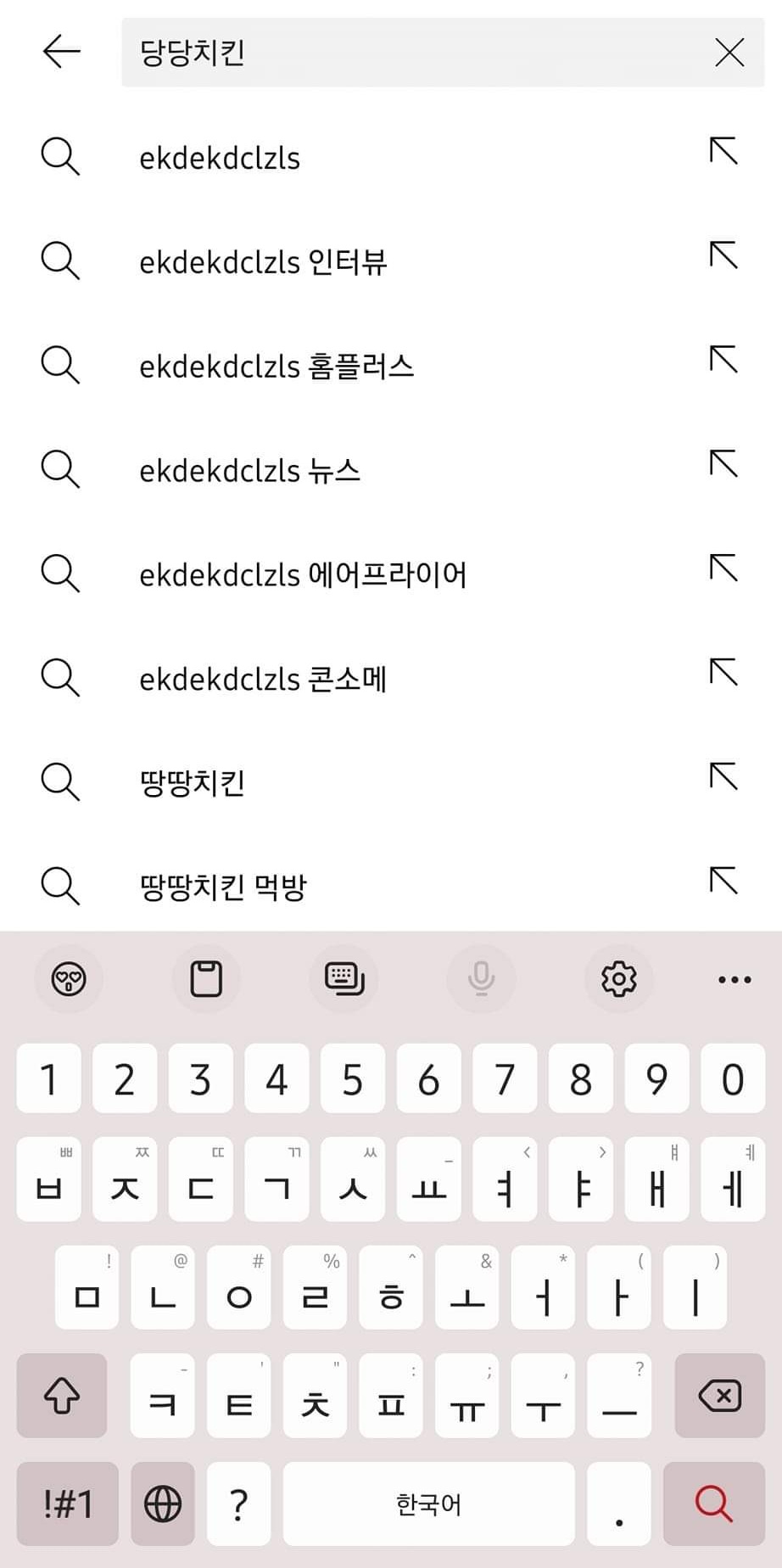Change the keyboard layout mode

pos(344,979)
